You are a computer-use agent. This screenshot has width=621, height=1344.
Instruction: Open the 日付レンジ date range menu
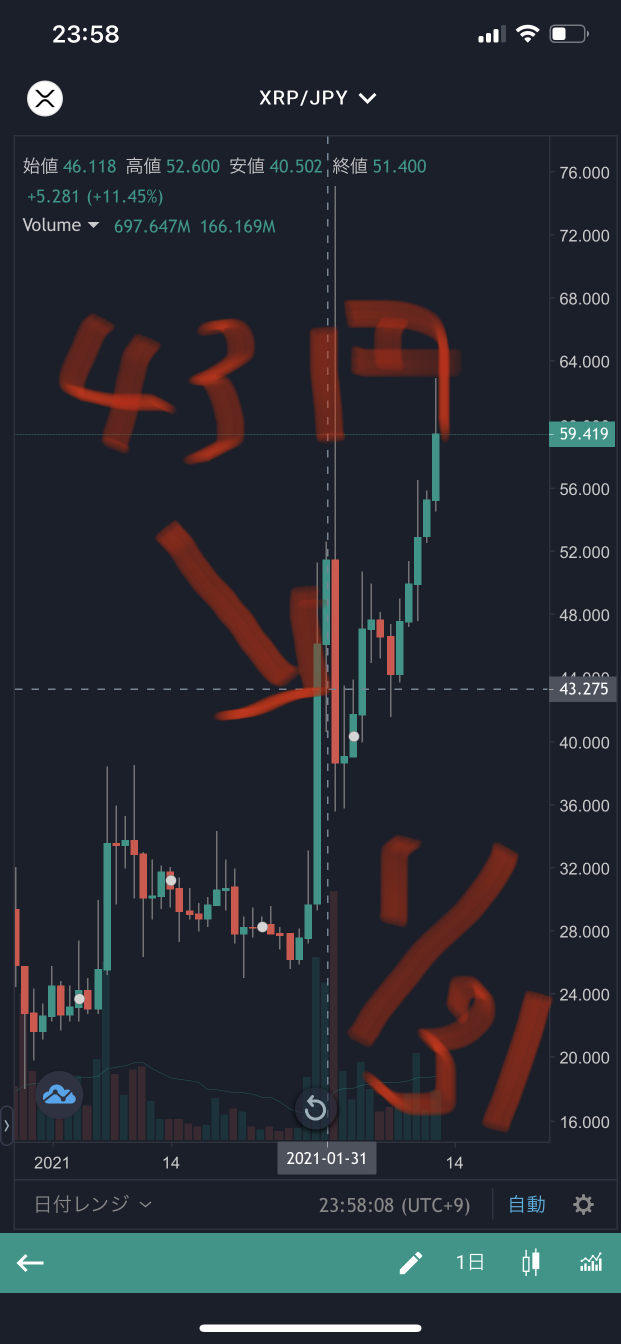click(93, 1204)
